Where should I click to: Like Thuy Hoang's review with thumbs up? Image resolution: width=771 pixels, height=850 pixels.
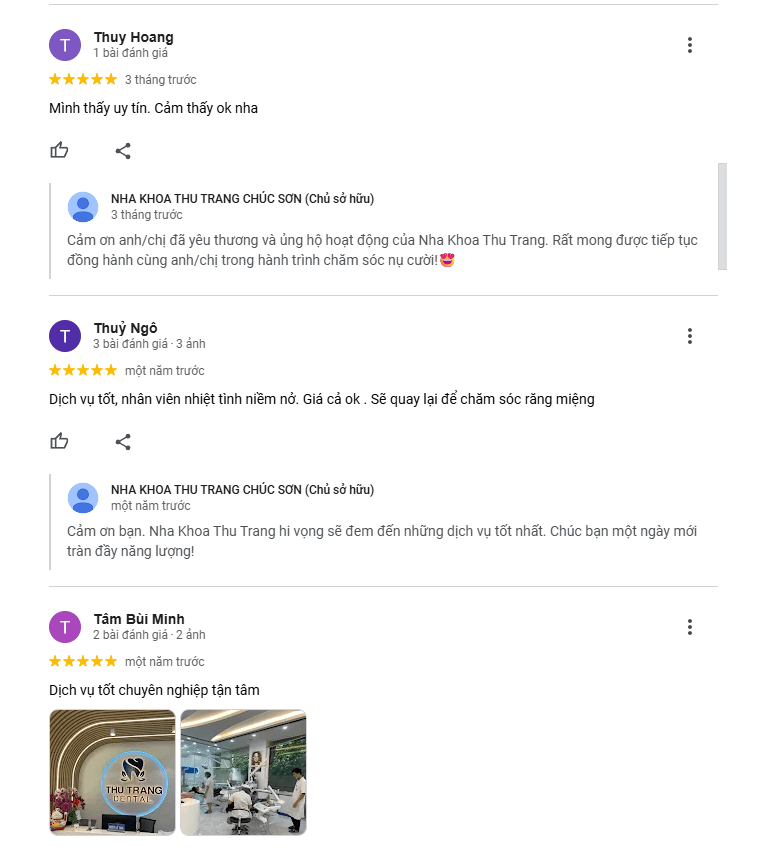[x=59, y=150]
